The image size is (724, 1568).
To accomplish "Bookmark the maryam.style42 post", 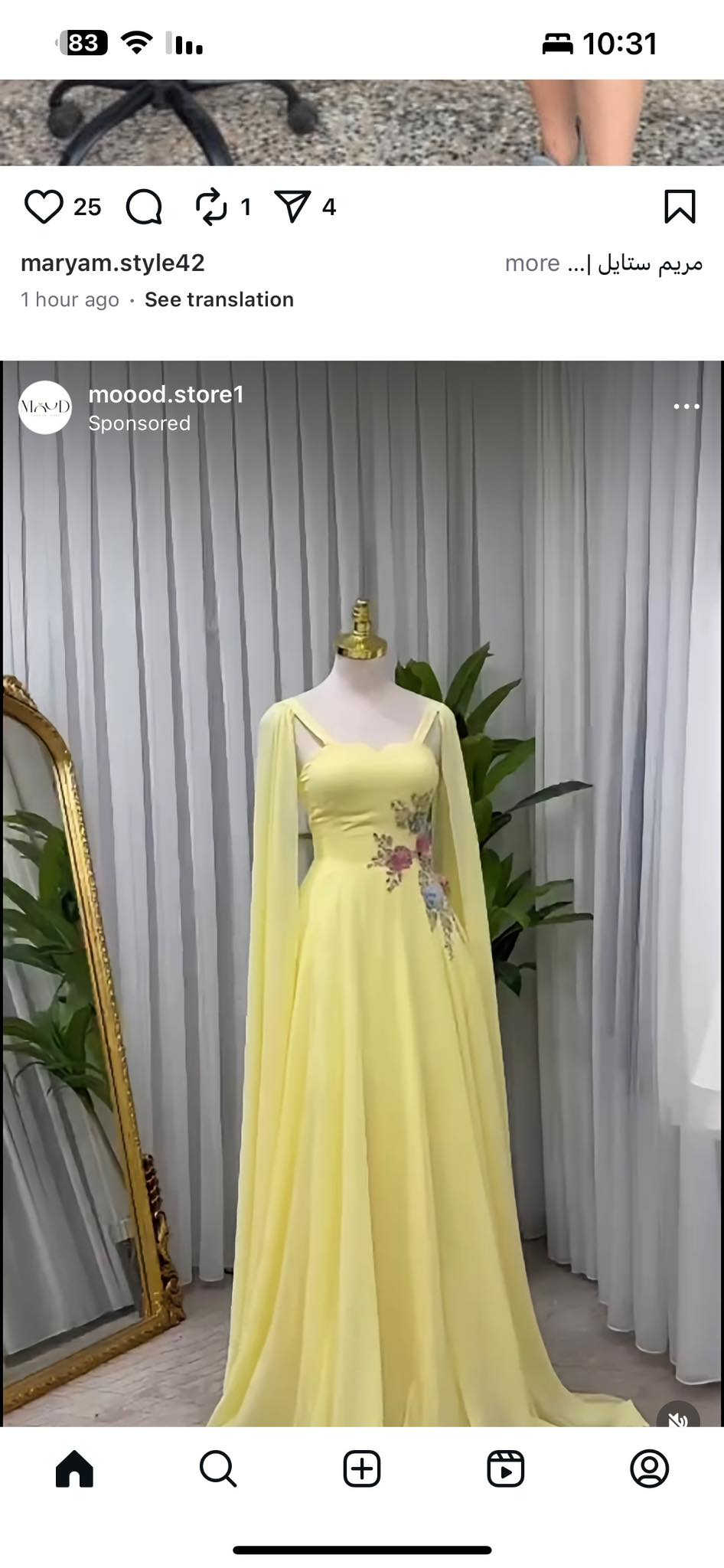I will click(680, 207).
